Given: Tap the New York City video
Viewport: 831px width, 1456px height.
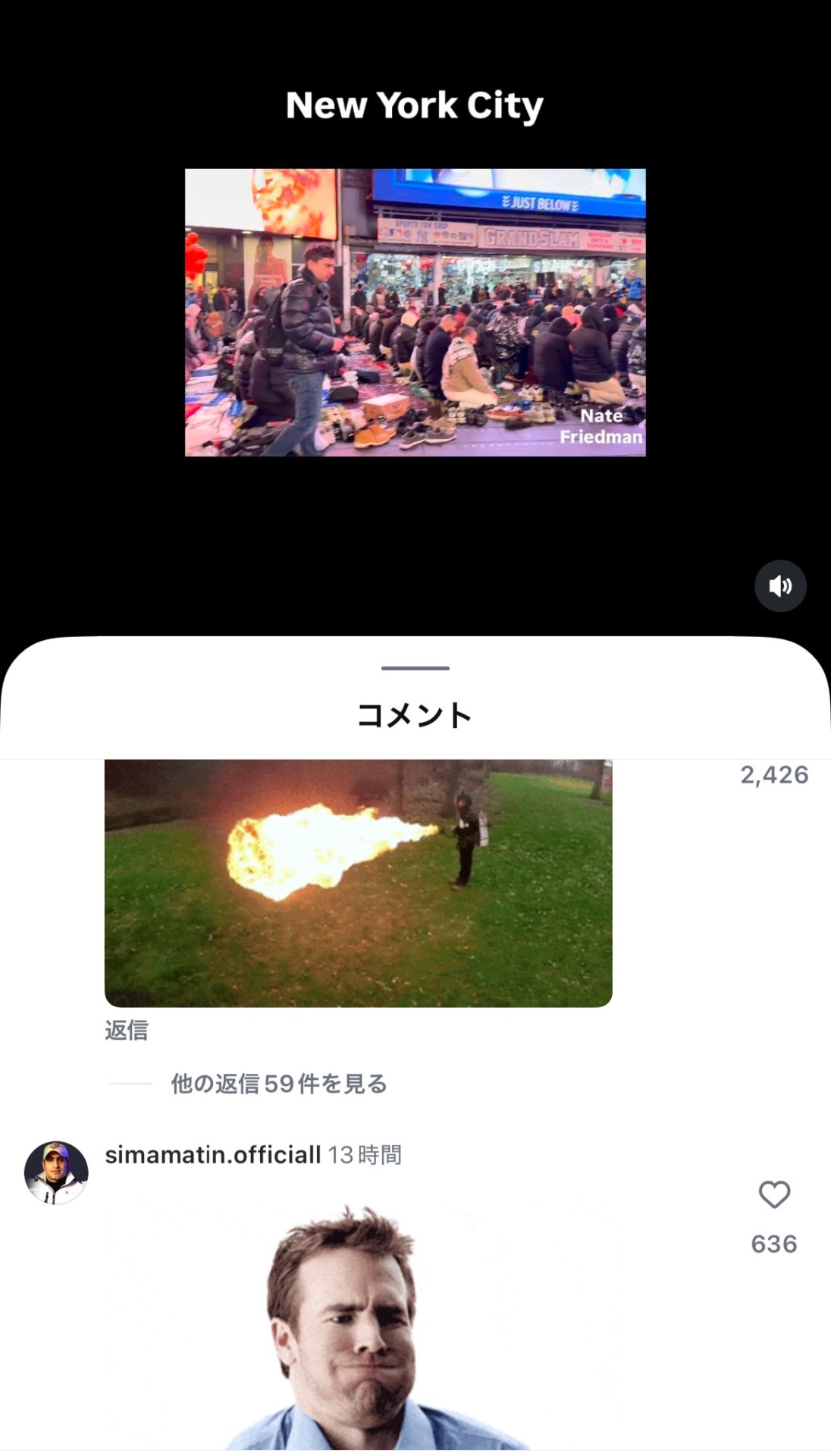Looking at the screenshot, I should point(415,312).
